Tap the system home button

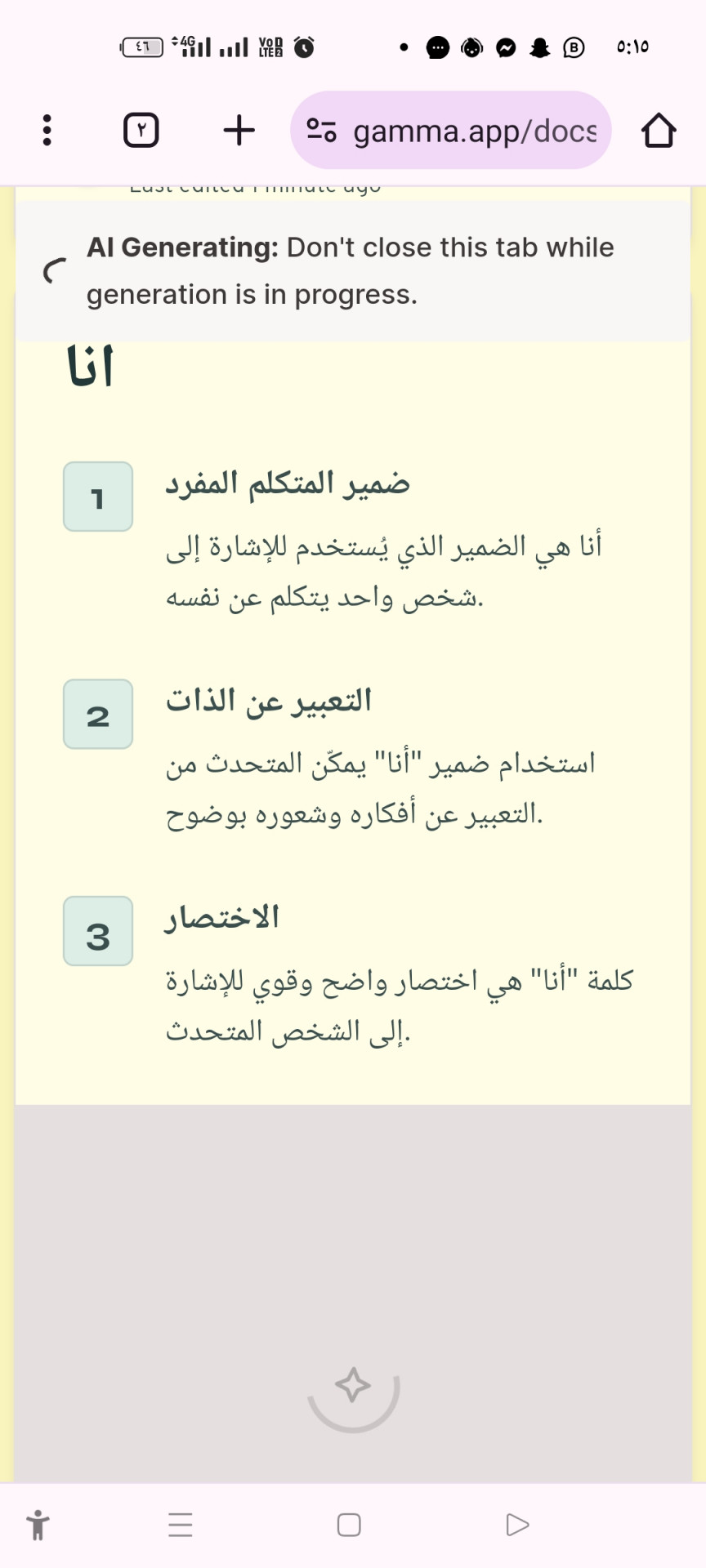(x=349, y=1525)
